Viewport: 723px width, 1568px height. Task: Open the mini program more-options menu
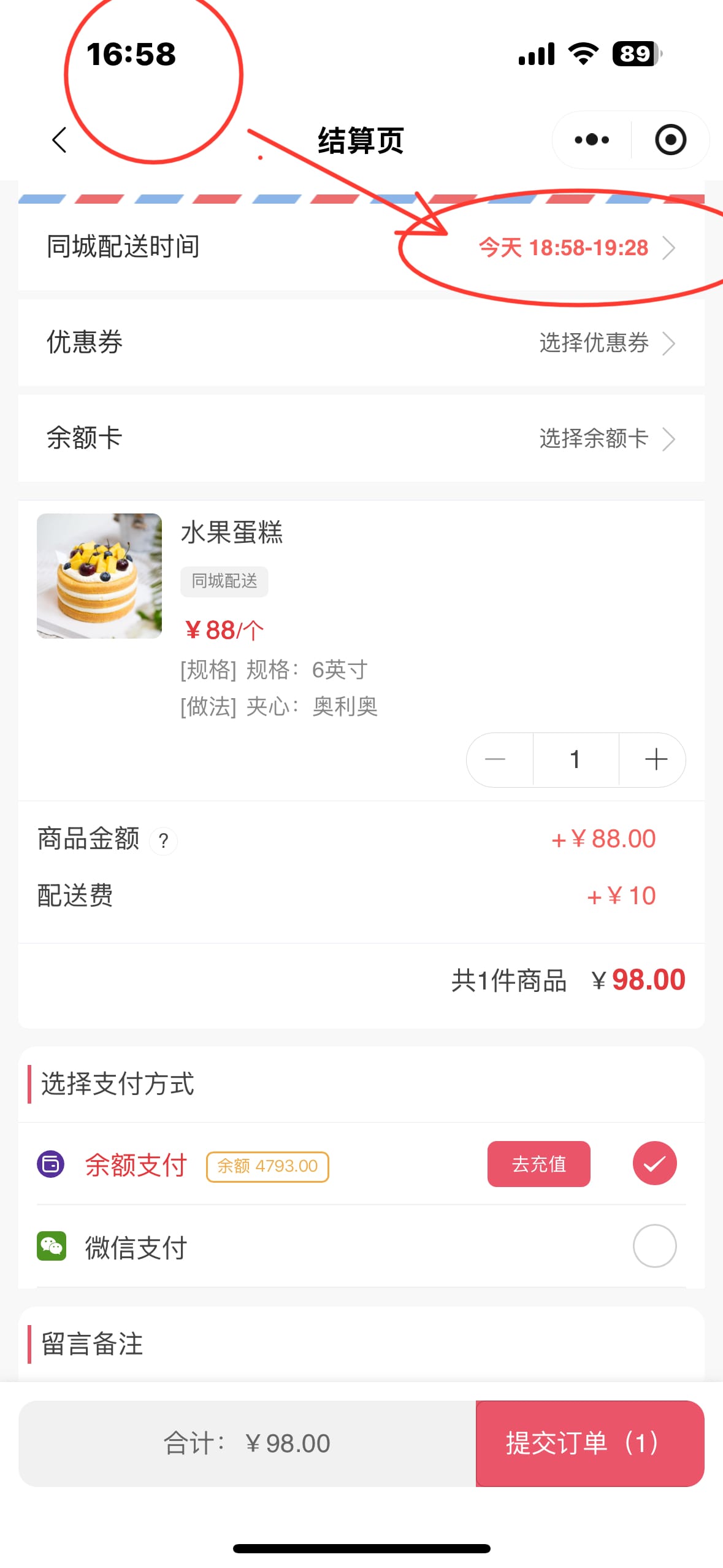[592, 140]
